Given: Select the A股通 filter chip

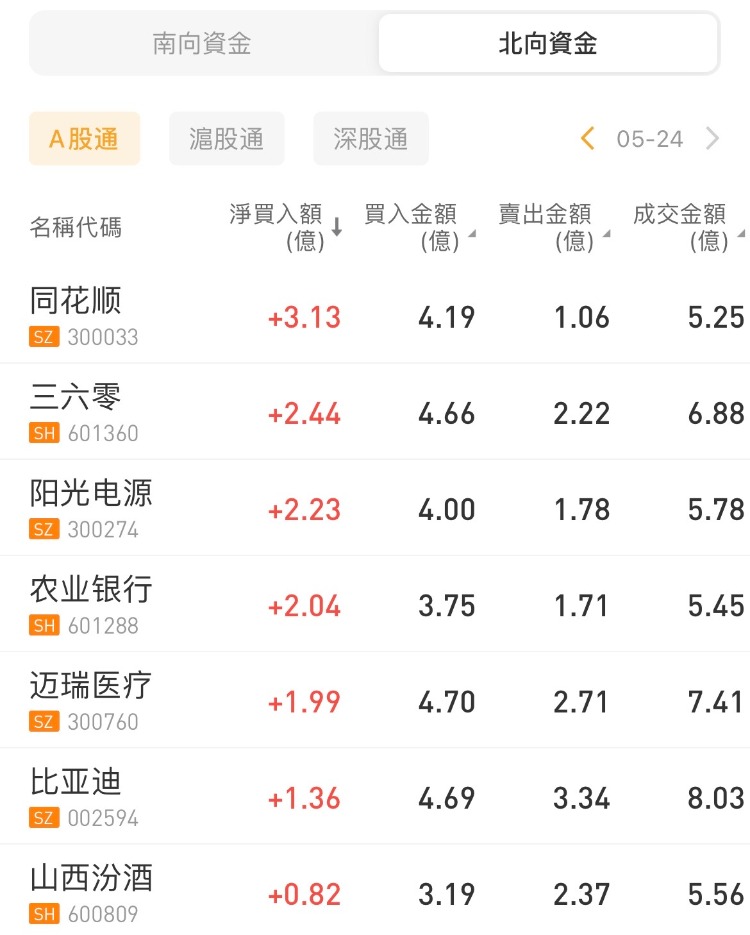Looking at the screenshot, I should [x=84, y=139].
